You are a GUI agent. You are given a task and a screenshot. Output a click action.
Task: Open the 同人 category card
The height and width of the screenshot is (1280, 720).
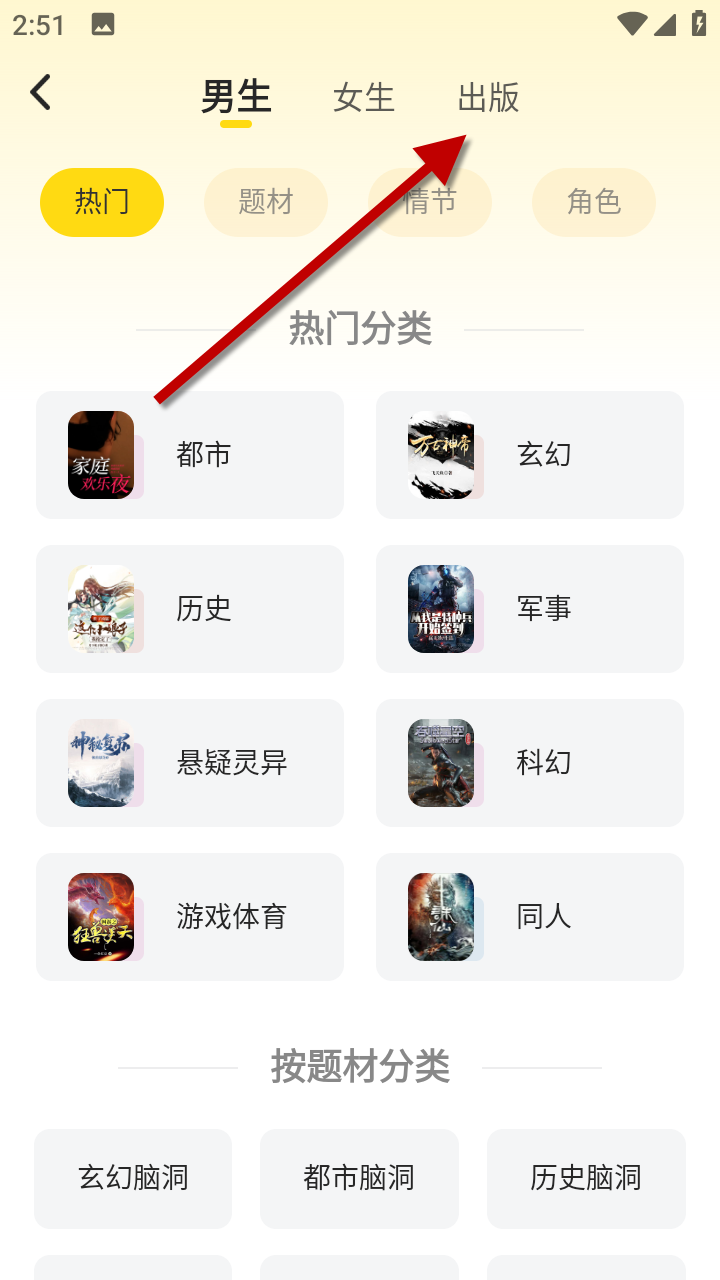point(530,917)
